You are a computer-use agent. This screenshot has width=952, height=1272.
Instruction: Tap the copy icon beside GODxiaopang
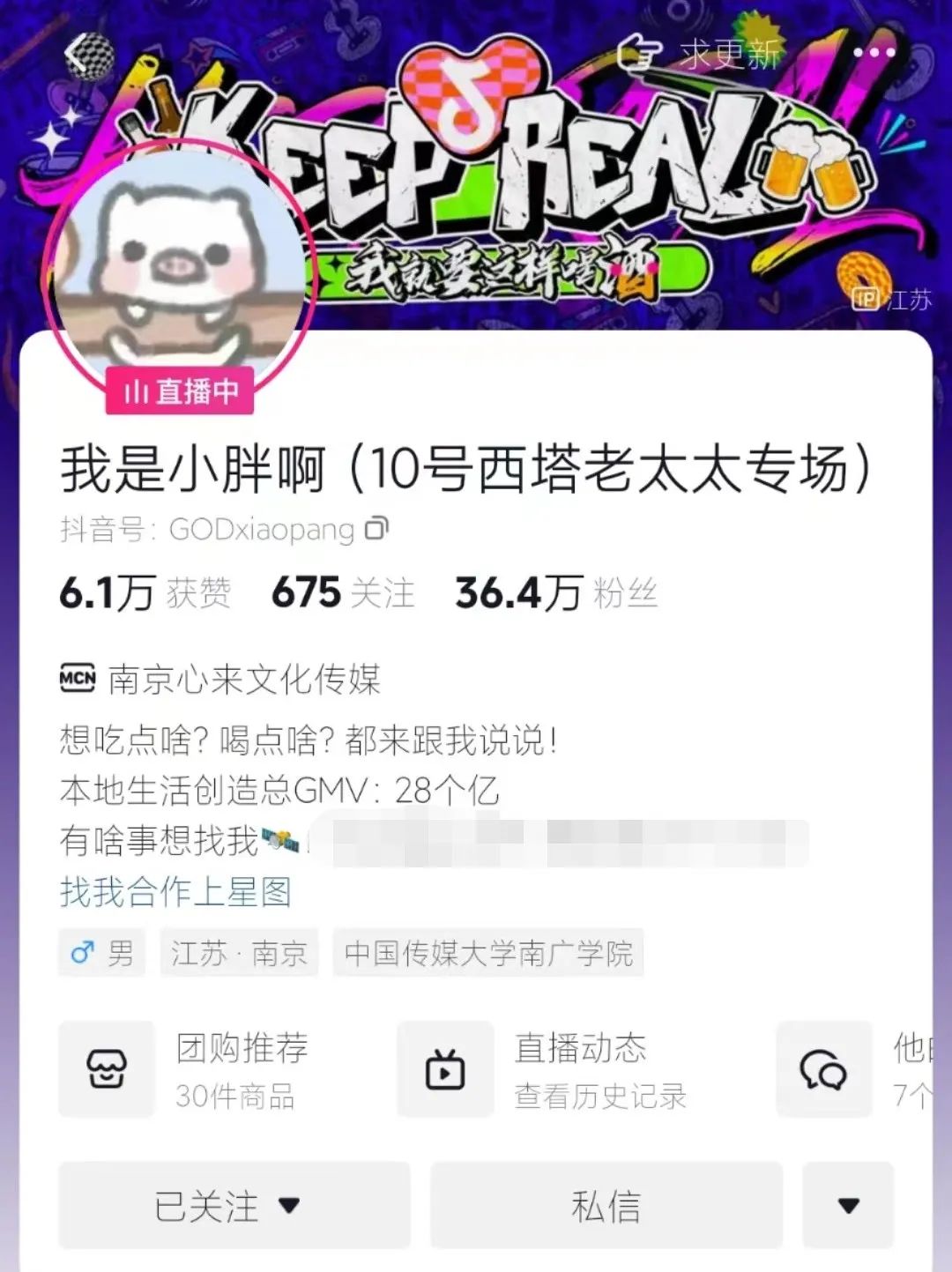point(377,529)
